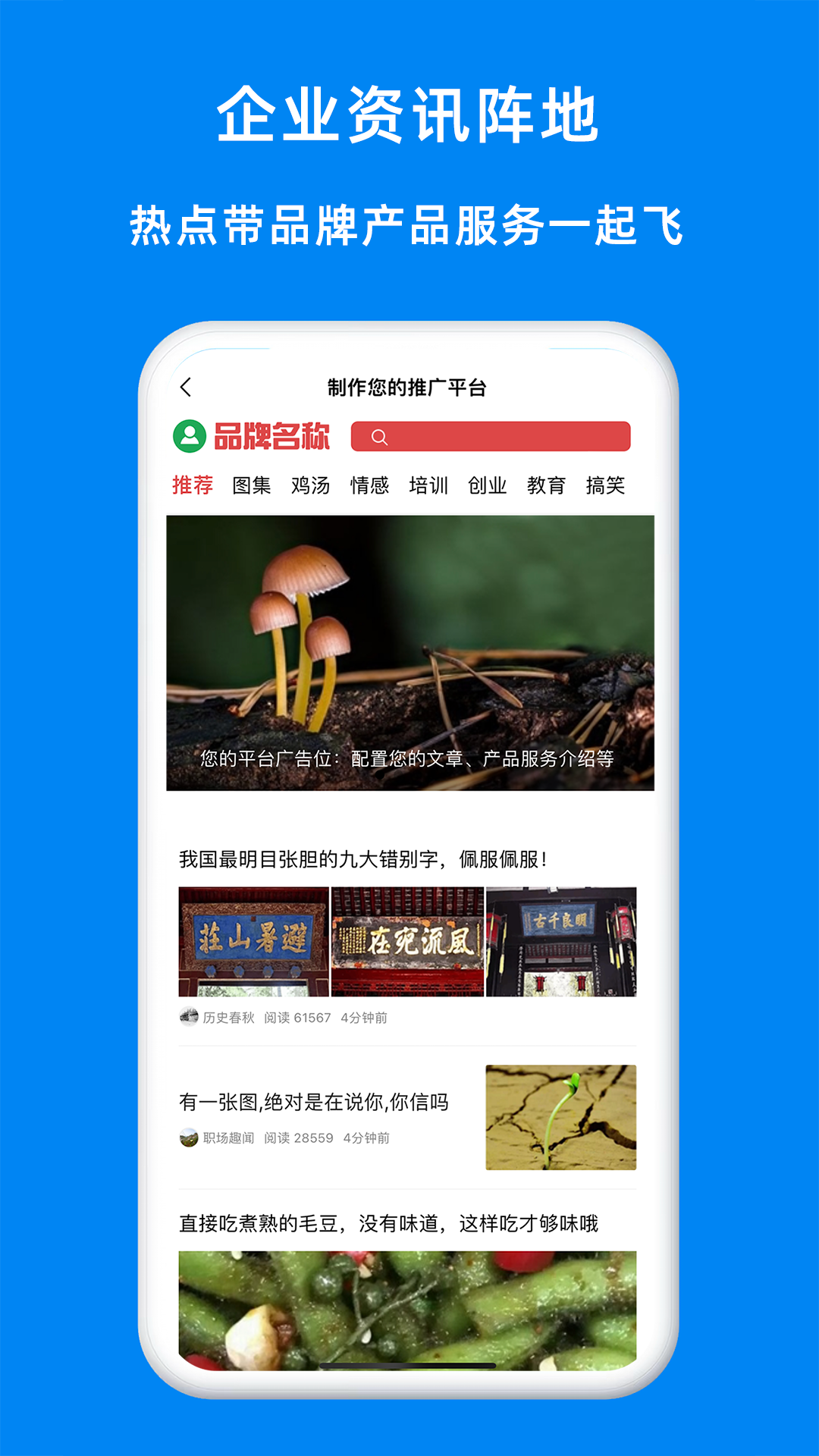Select the 教育 category

548,486
